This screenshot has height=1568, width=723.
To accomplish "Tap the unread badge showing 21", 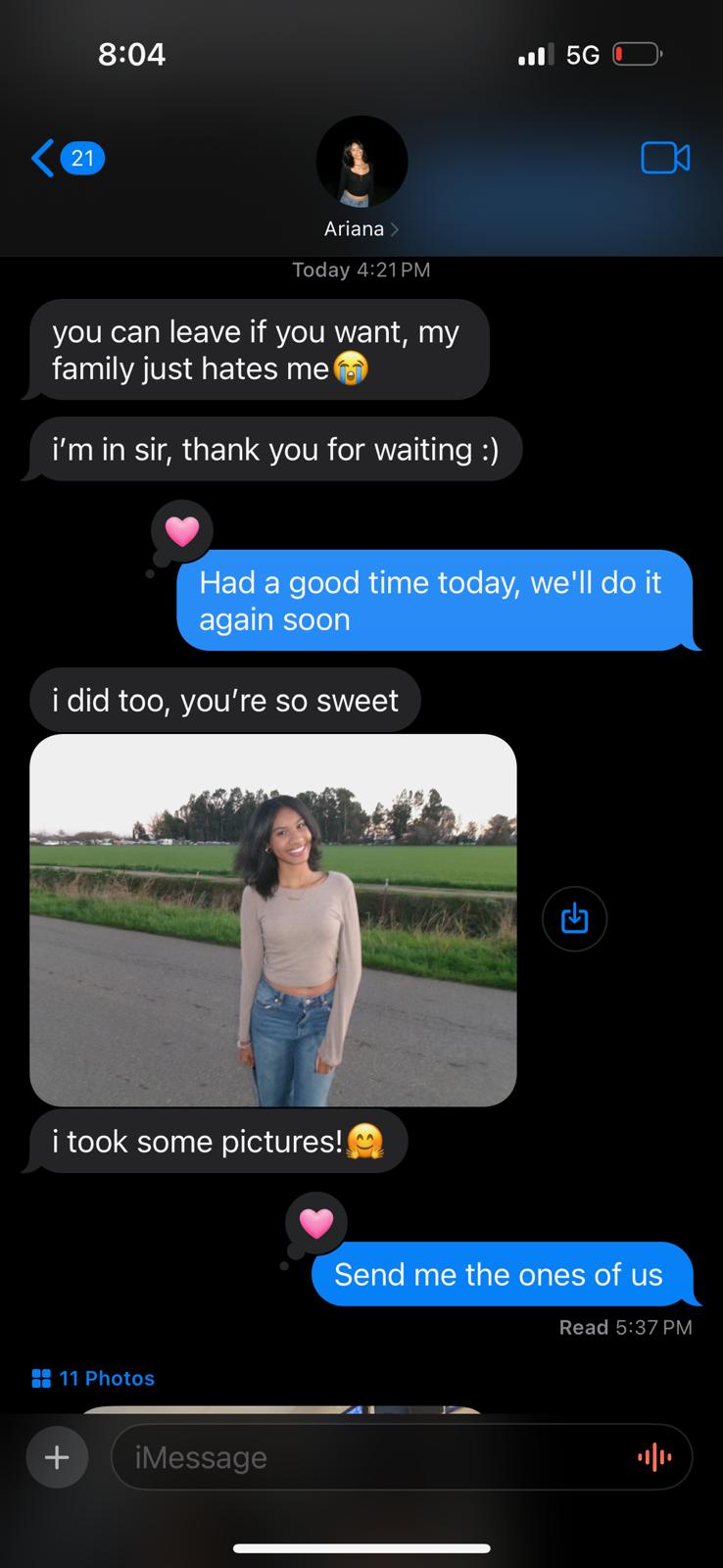I will (x=83, y=158).
